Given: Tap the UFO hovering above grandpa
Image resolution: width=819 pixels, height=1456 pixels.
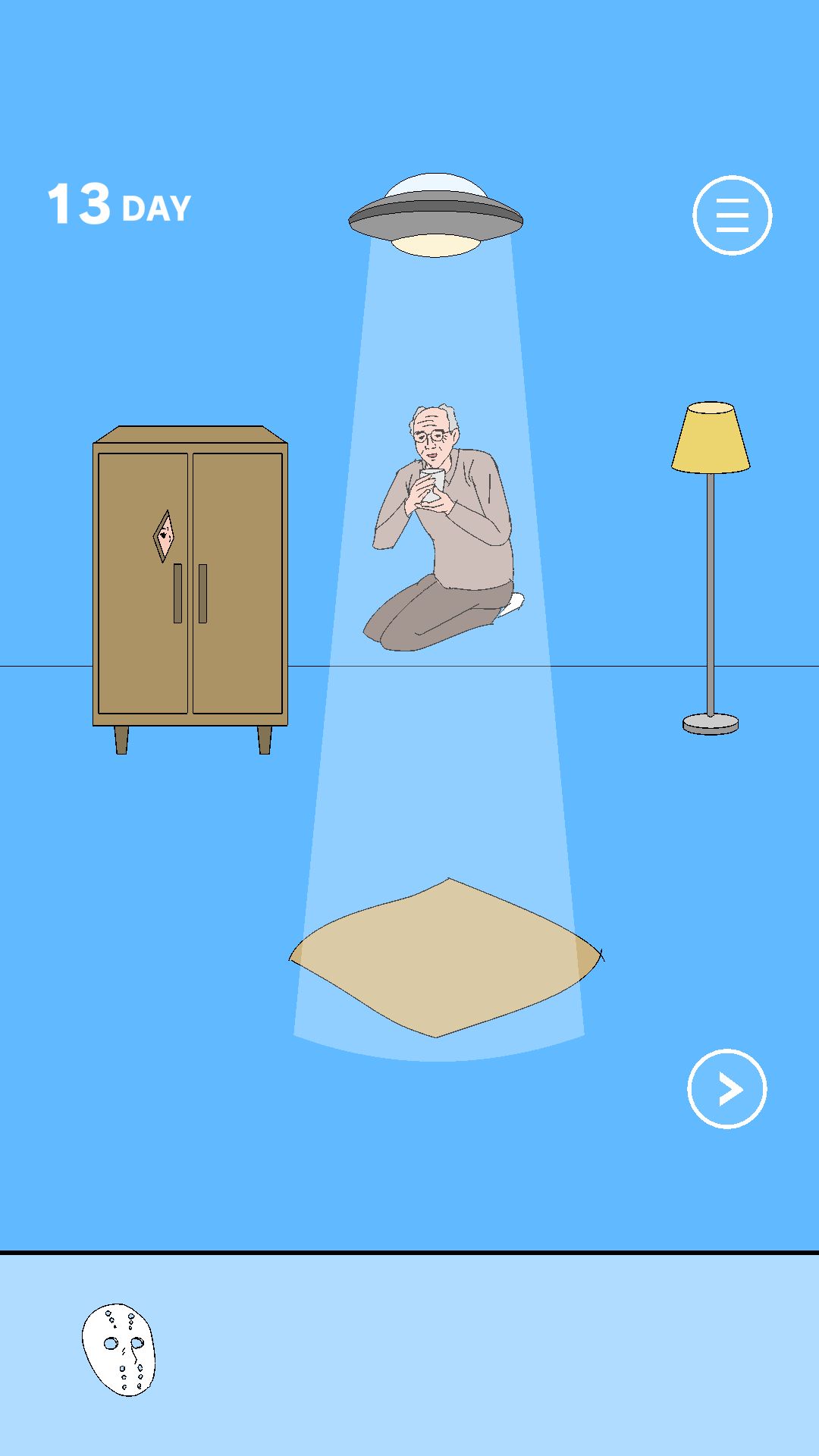Looking at the screenshot, I should (436, 213).
